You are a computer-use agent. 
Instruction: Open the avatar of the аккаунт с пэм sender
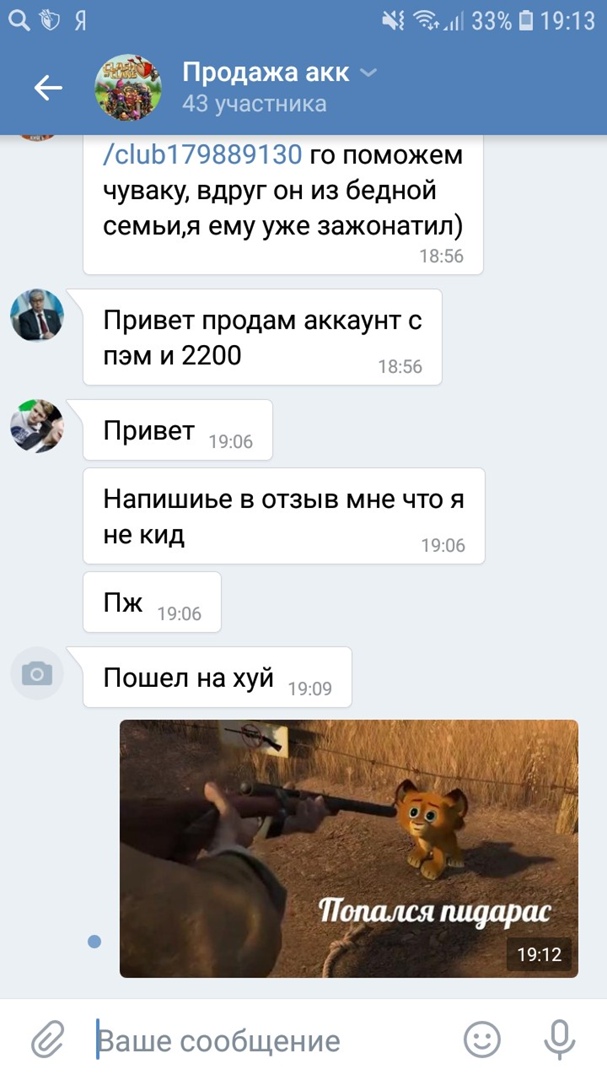[x=37, y=316]
